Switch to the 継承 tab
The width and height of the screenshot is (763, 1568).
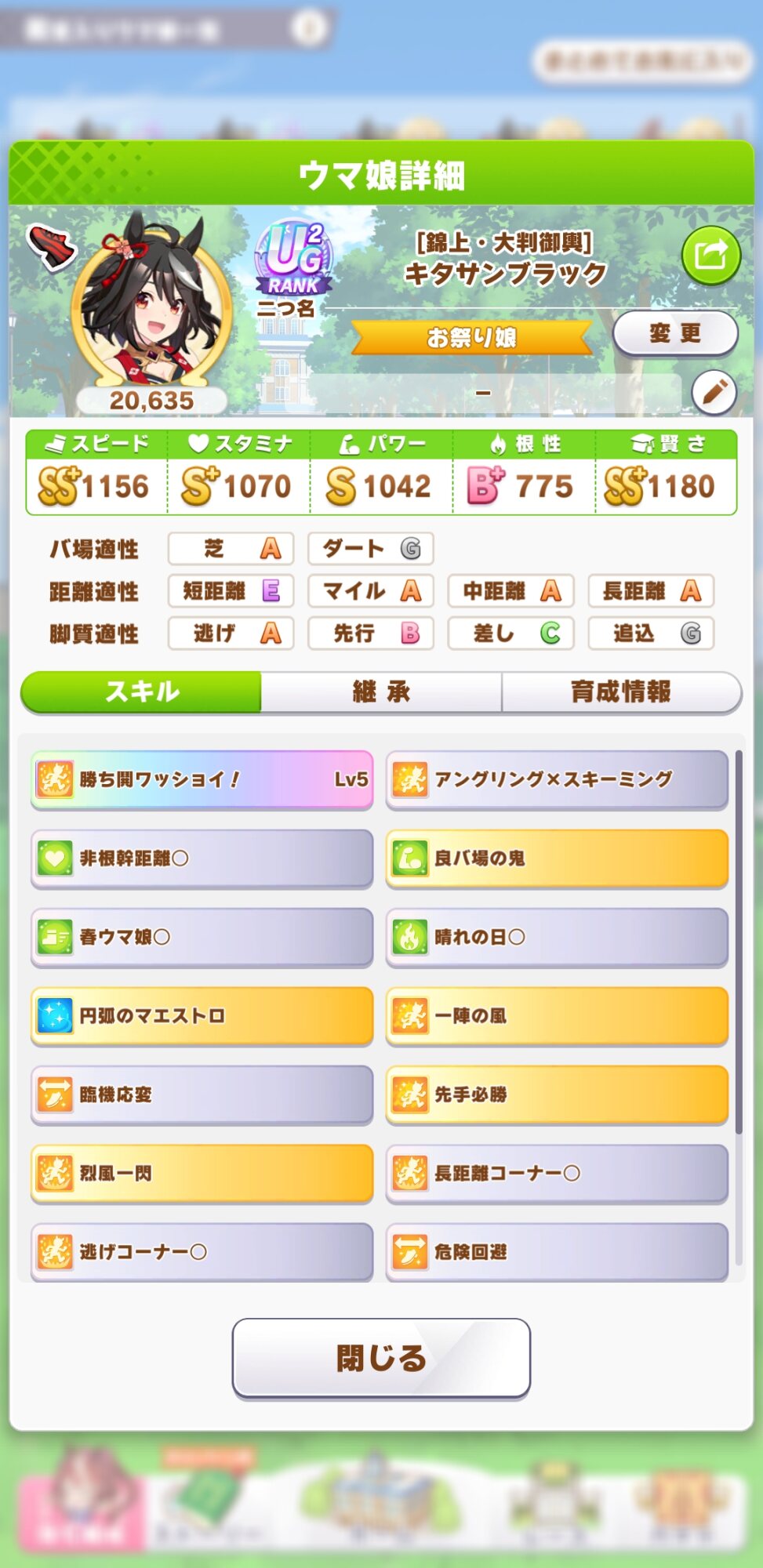click(x=381, y=691)
